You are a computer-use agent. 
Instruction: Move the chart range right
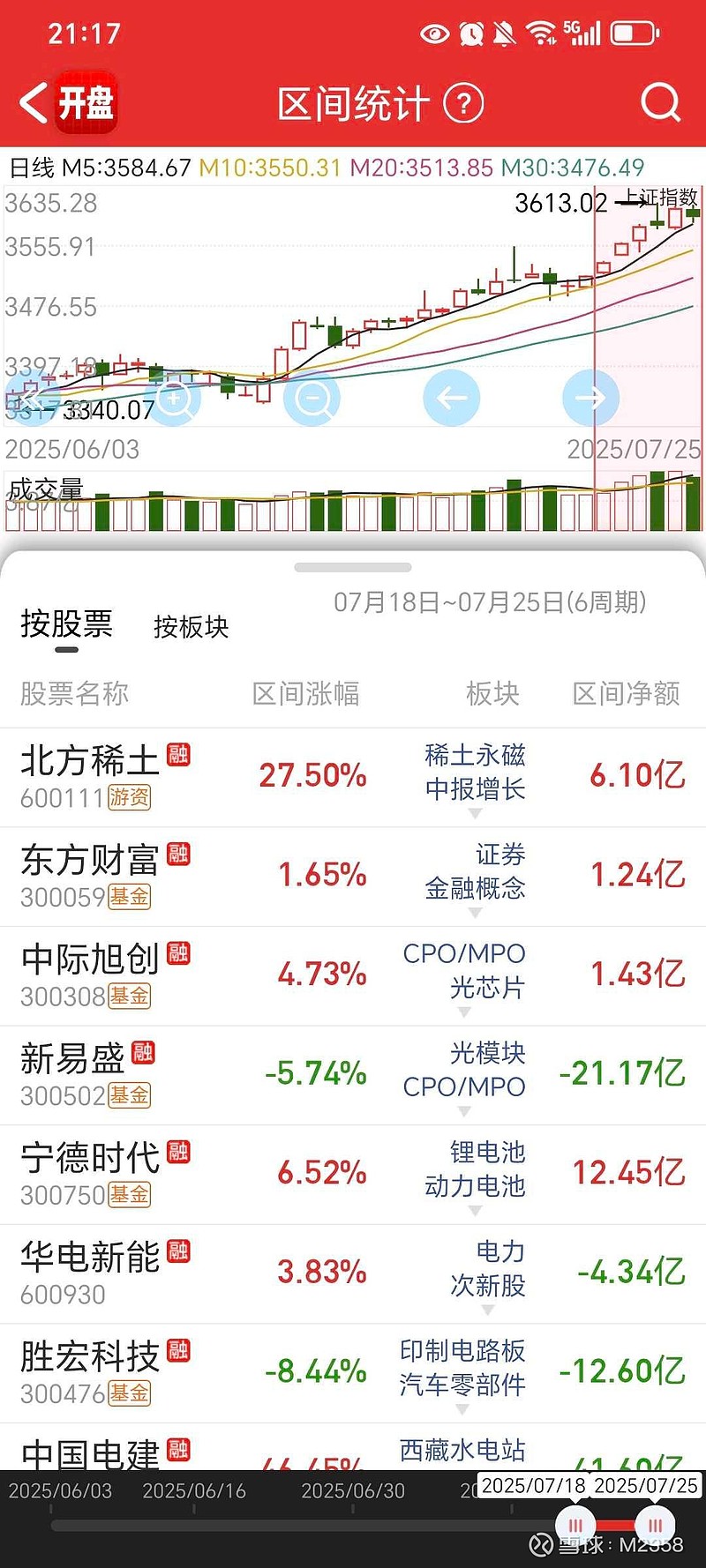(590, 399)
